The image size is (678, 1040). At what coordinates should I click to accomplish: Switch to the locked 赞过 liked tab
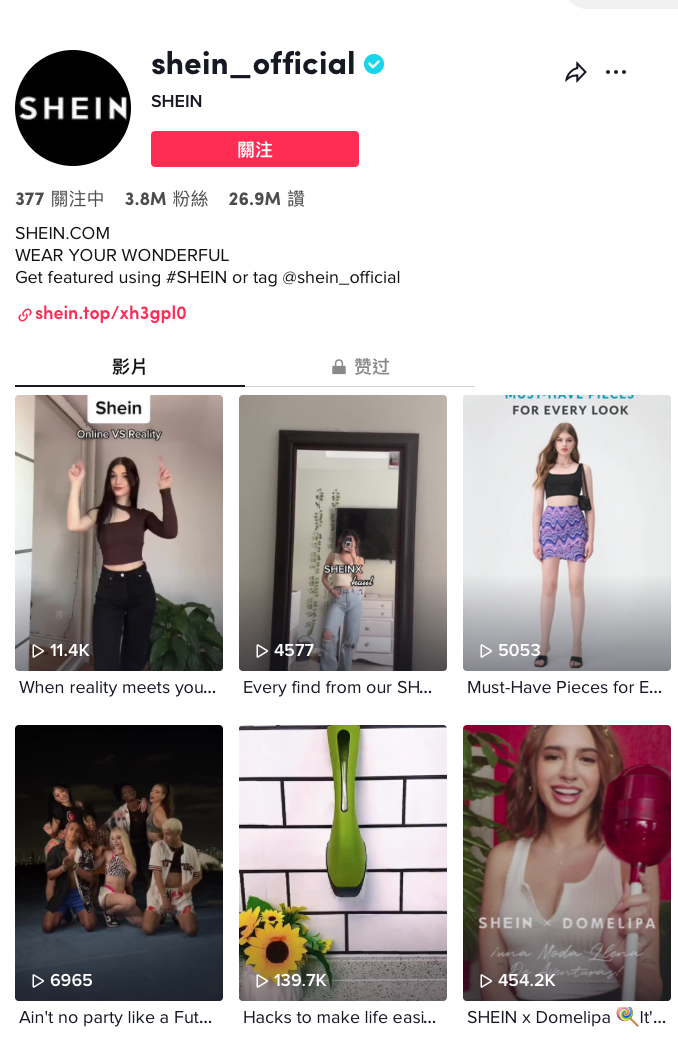click(x=360, y=367)
